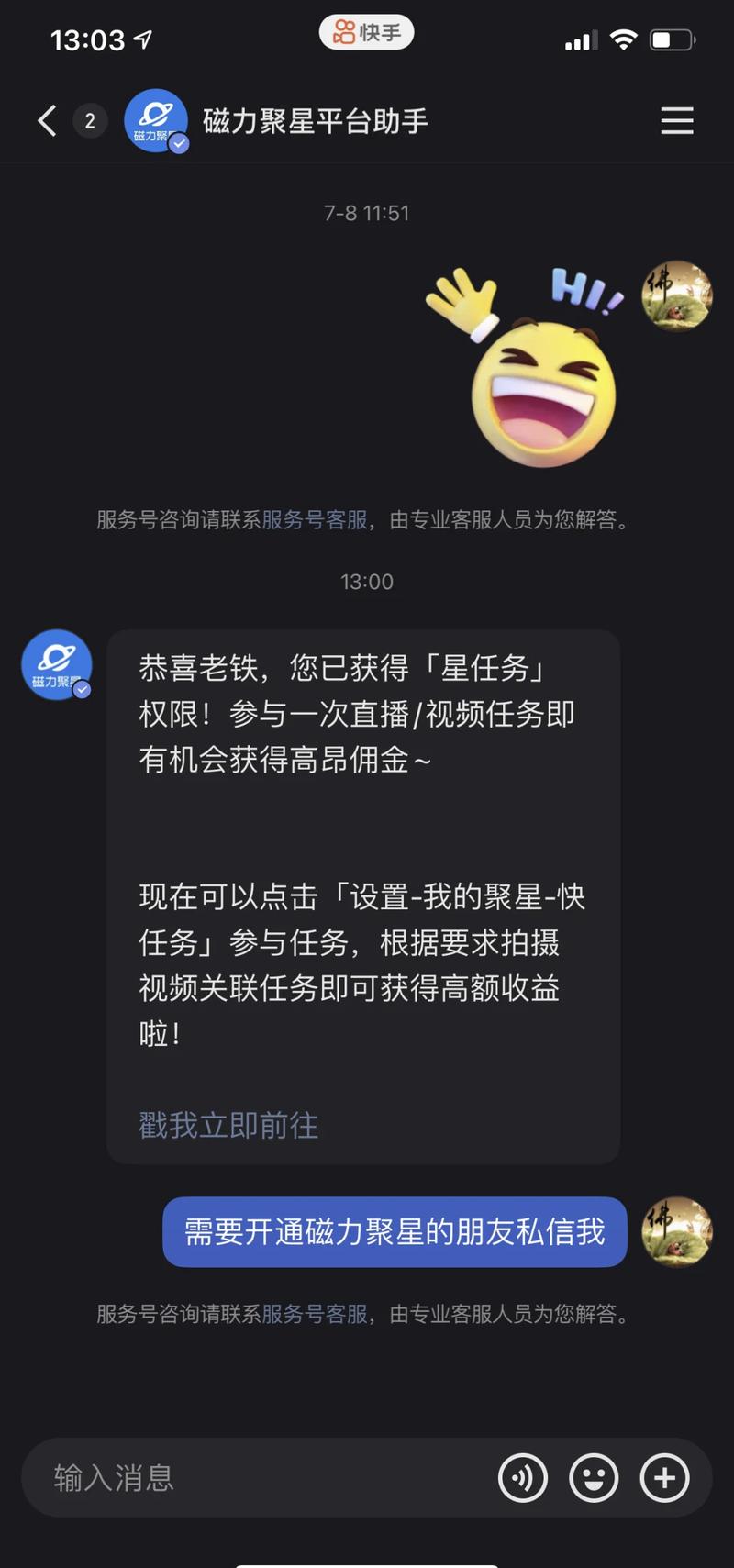Screen dimensions: 734x1568
Task: Open the voice message icon near input field
Action: coord(523,1477)
